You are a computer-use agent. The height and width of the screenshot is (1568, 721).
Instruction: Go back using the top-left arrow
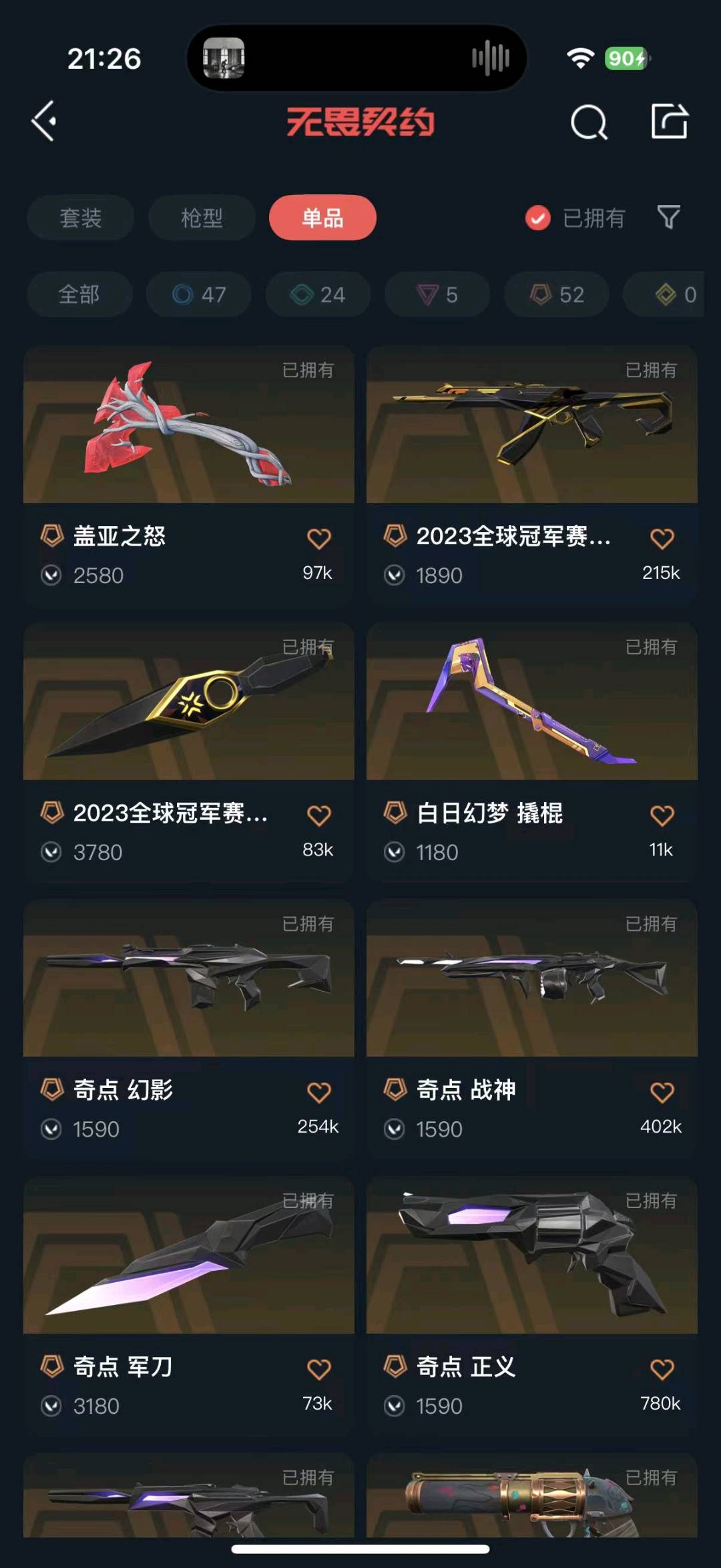(45, 122)
